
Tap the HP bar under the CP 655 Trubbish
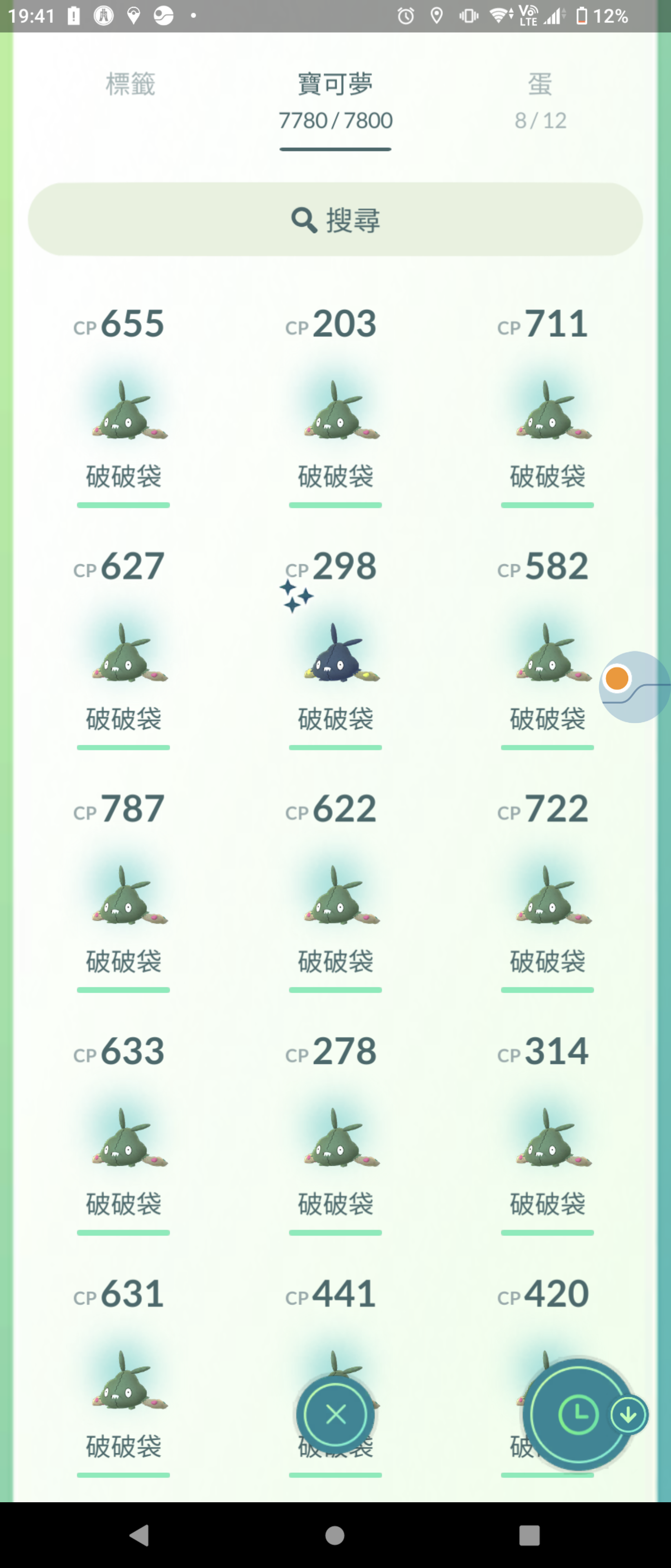click(x=123, y=505)
